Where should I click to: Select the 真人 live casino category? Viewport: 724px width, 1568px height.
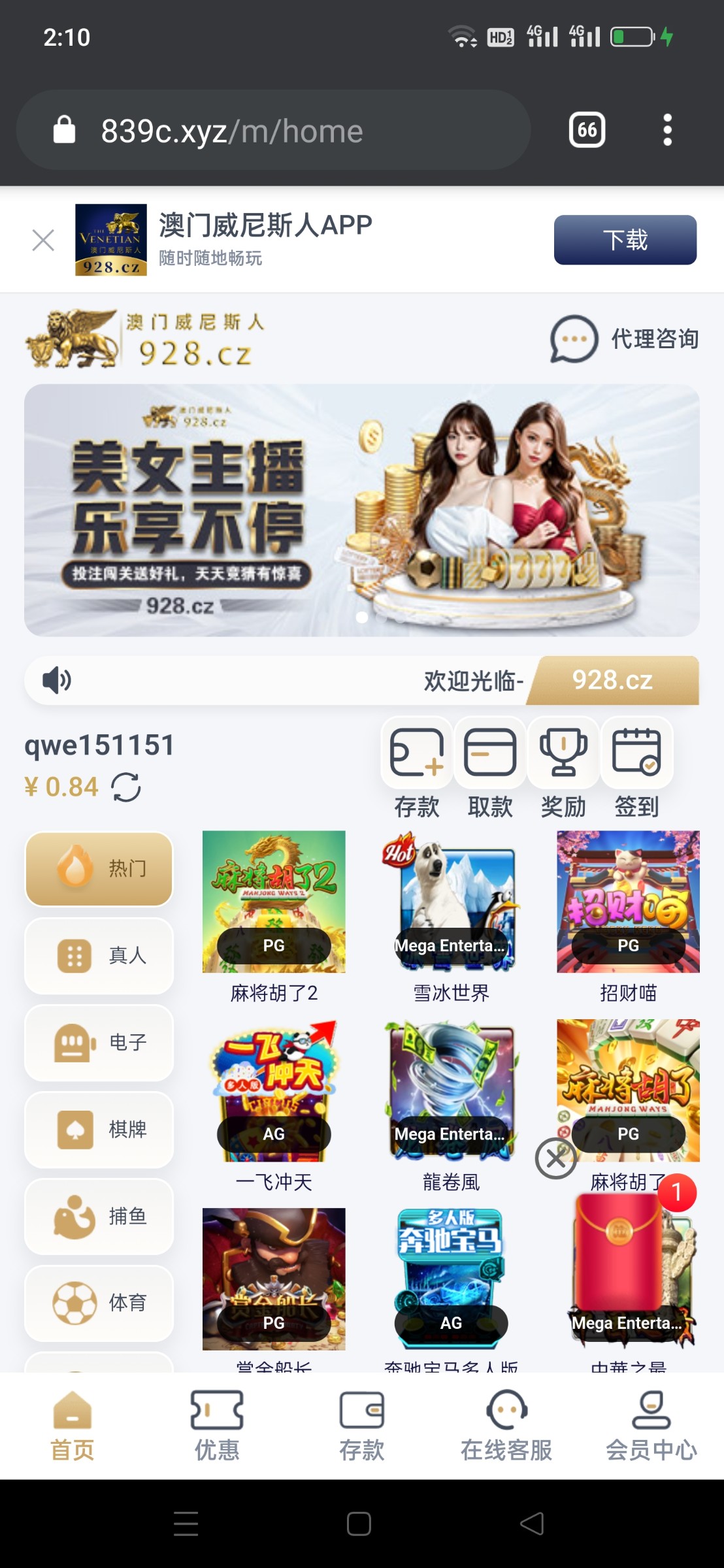(99, 955)
